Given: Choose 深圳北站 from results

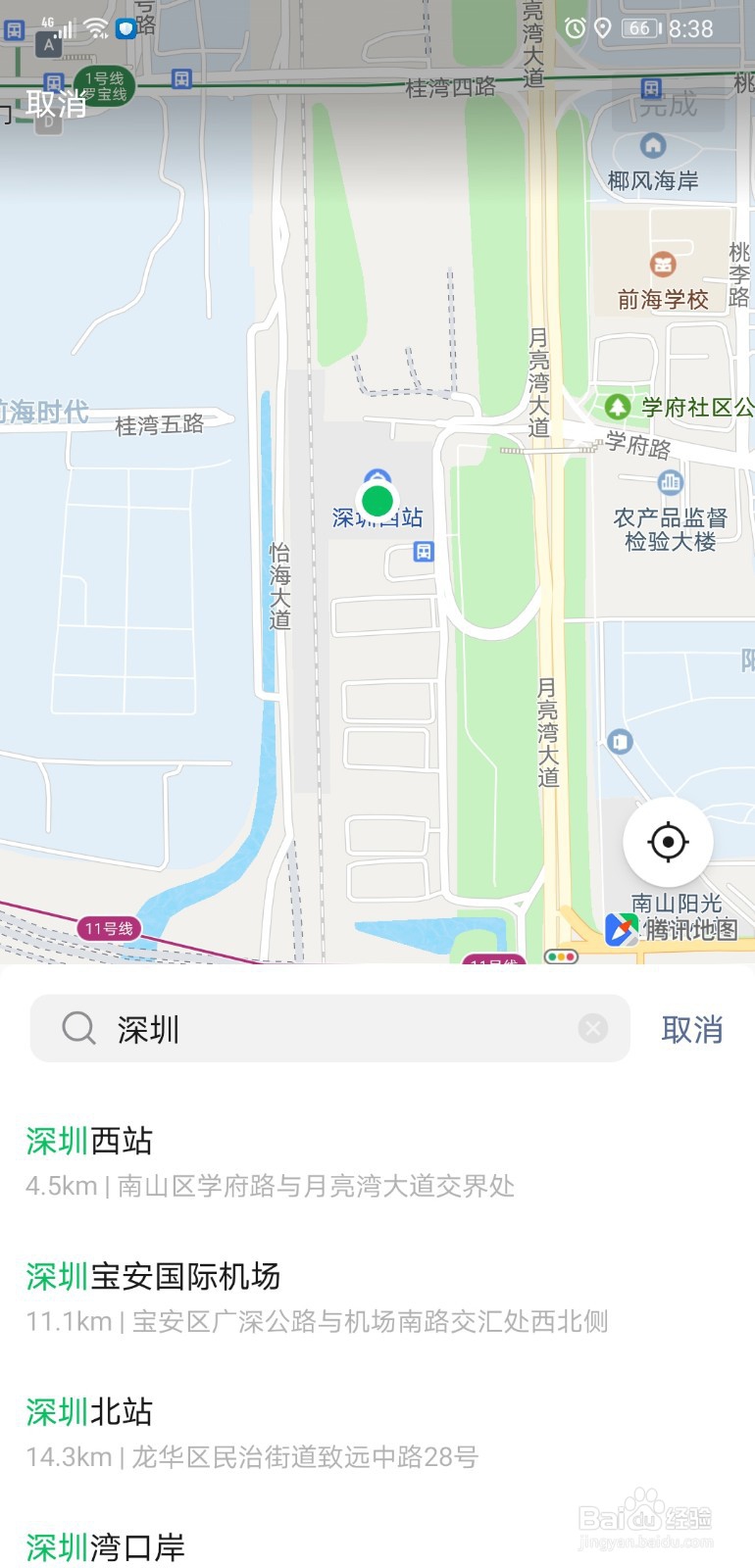Looking at the screenshot, I should (x=377, y=1432).
